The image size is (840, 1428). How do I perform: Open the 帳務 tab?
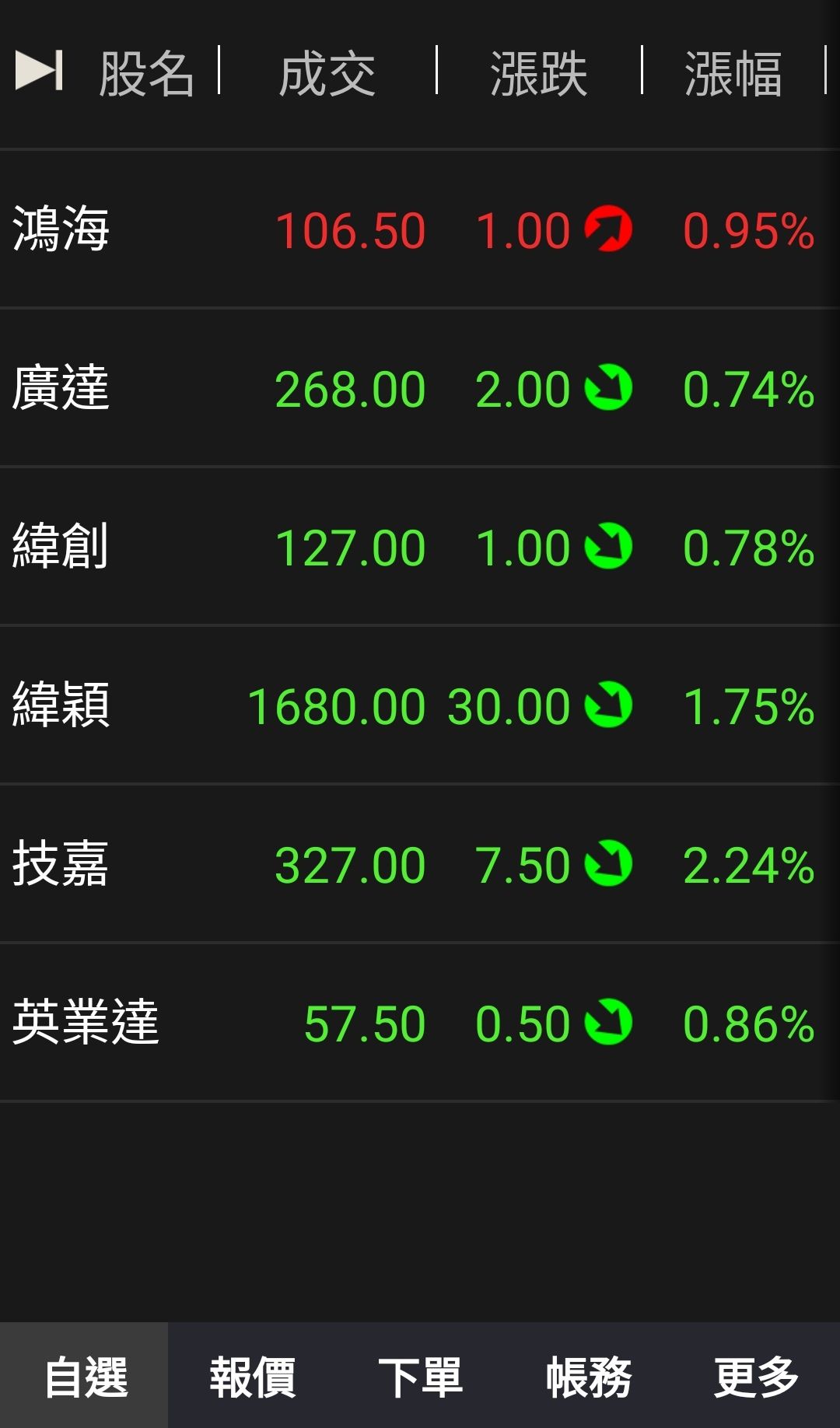coord(588,1377)
